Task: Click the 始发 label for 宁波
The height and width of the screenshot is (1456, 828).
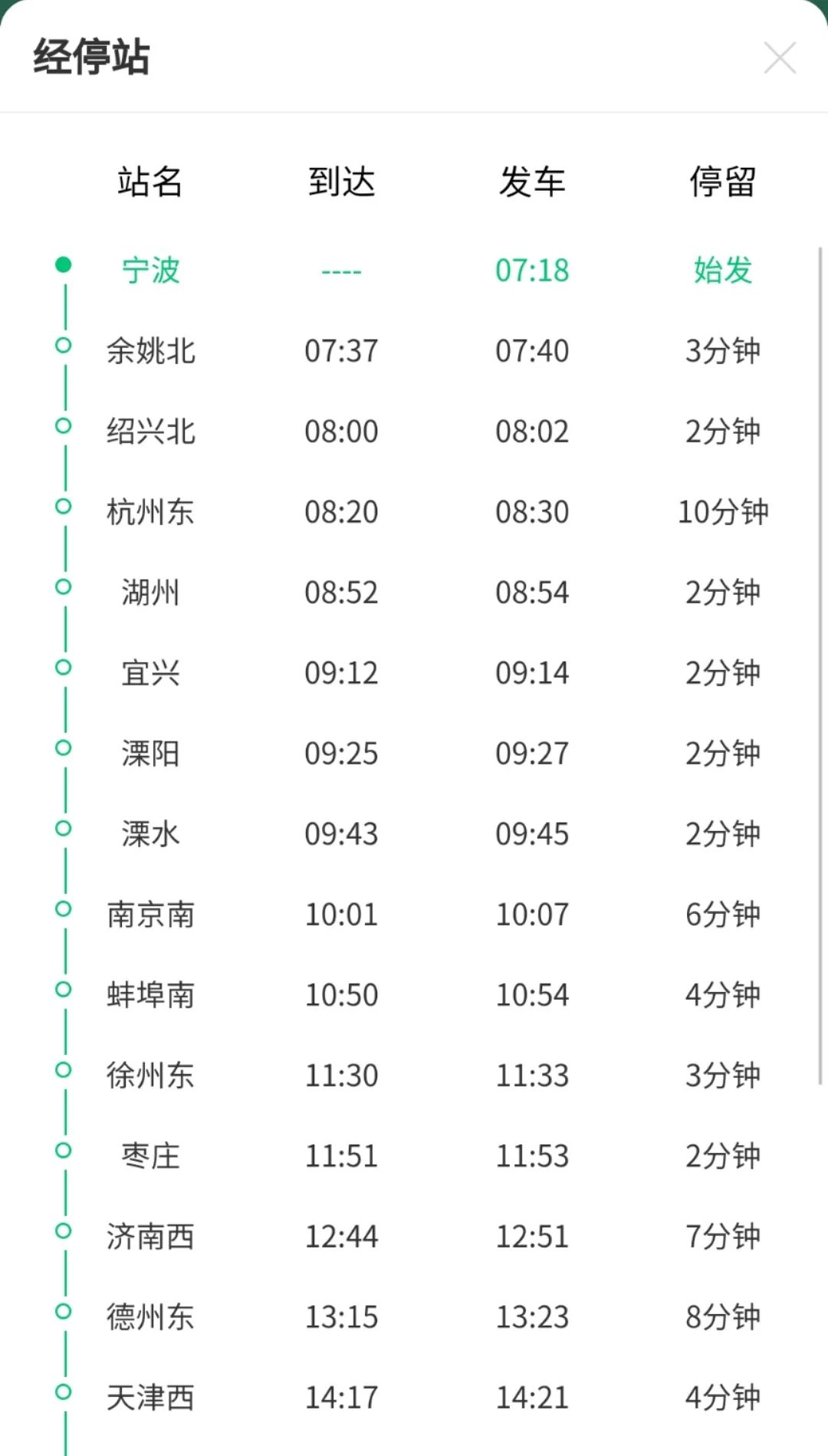Action: (x=721, y=271)
